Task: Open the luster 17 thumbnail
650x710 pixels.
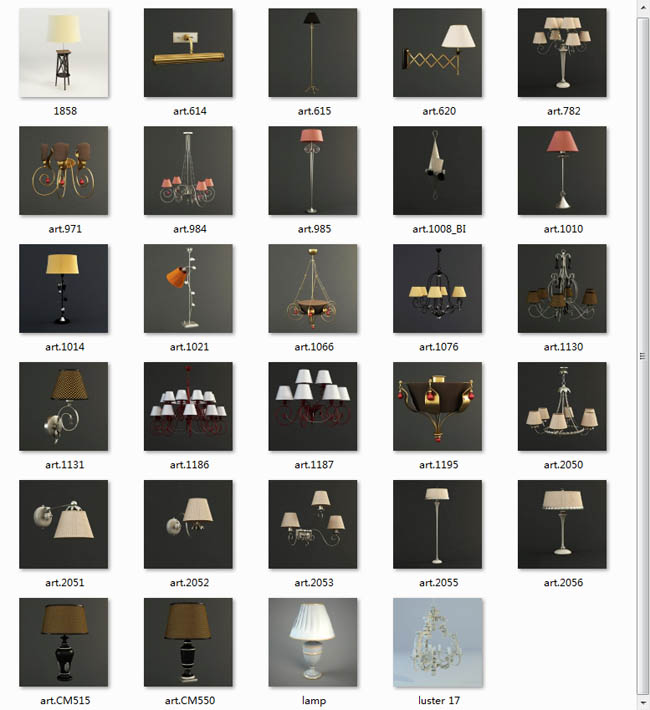Action: (438, 643)
